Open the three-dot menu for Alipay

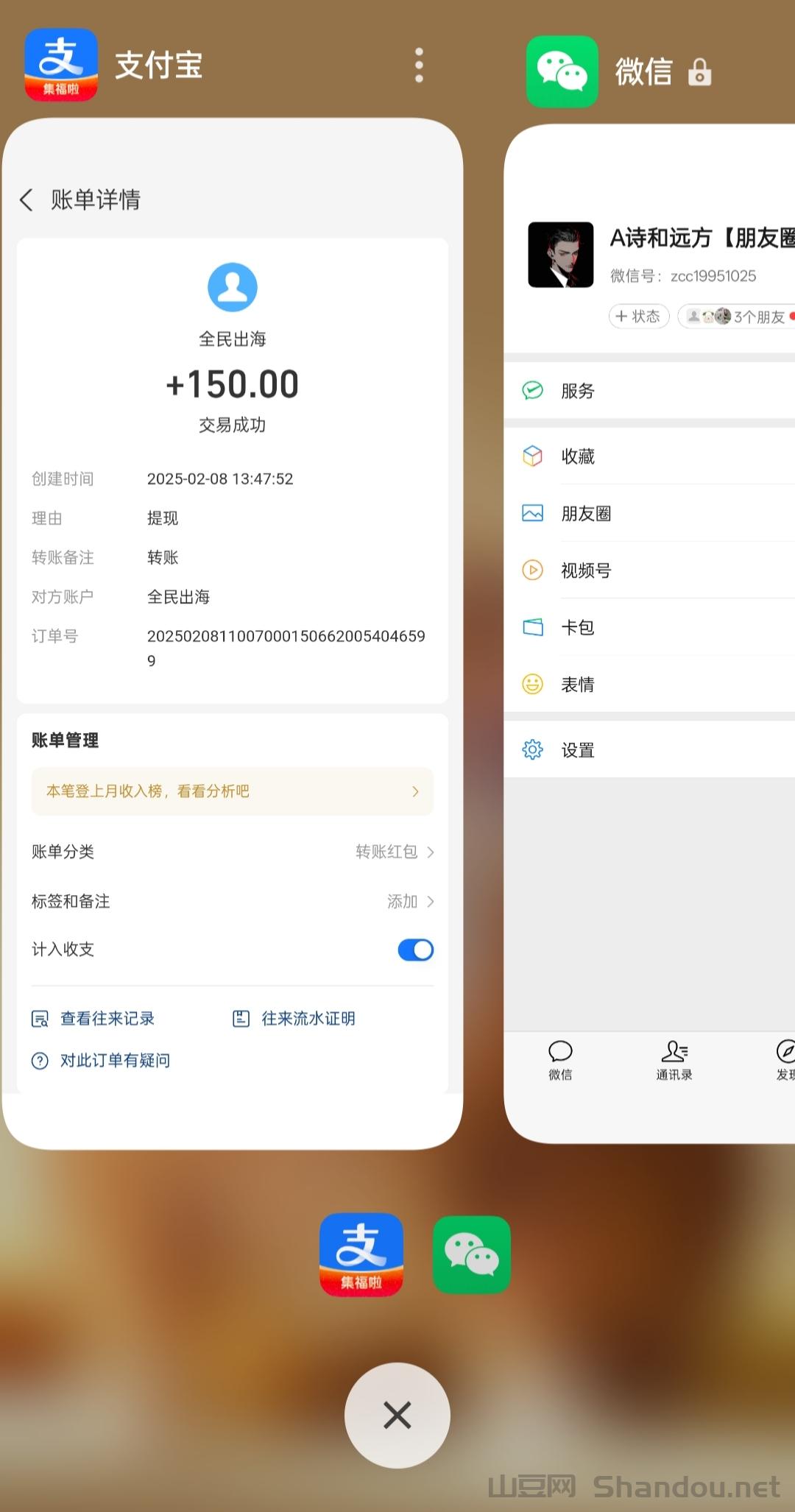pyautogui.click(x=419, y=66)
